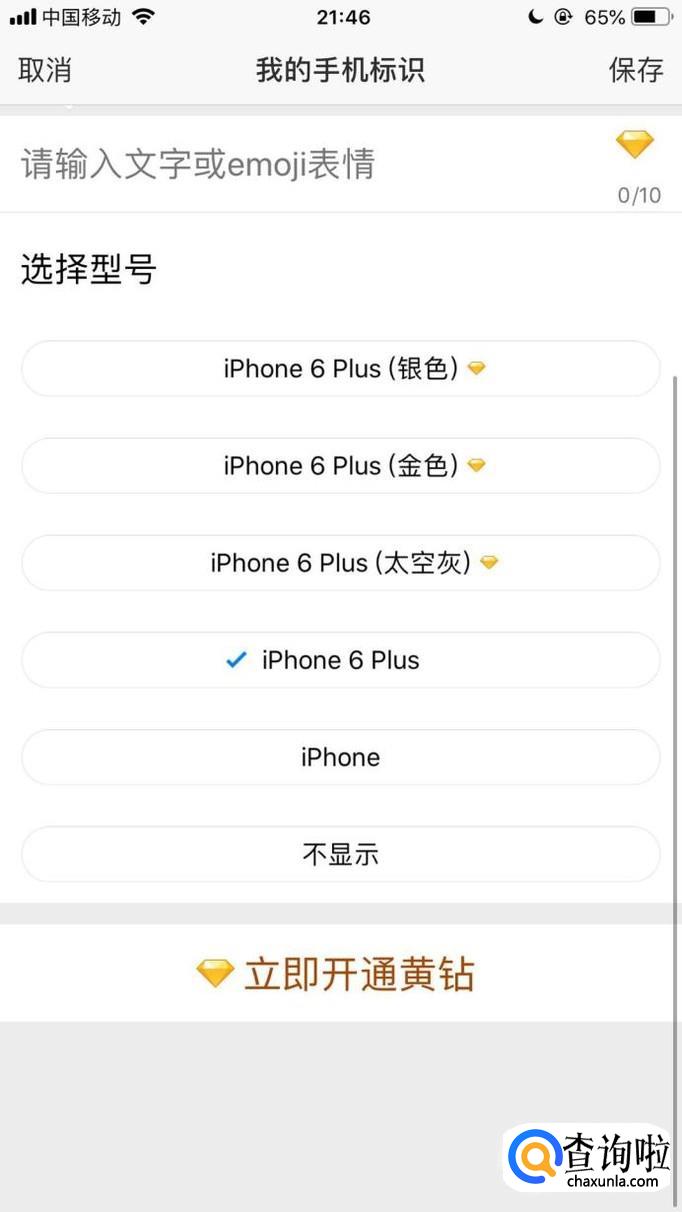Save changes with 保存

click(x=636, y=70)
